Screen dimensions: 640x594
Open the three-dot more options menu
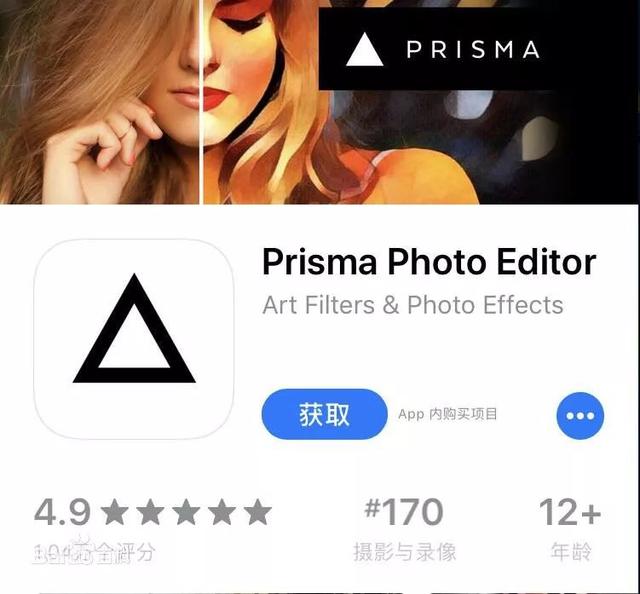[580, 415]
